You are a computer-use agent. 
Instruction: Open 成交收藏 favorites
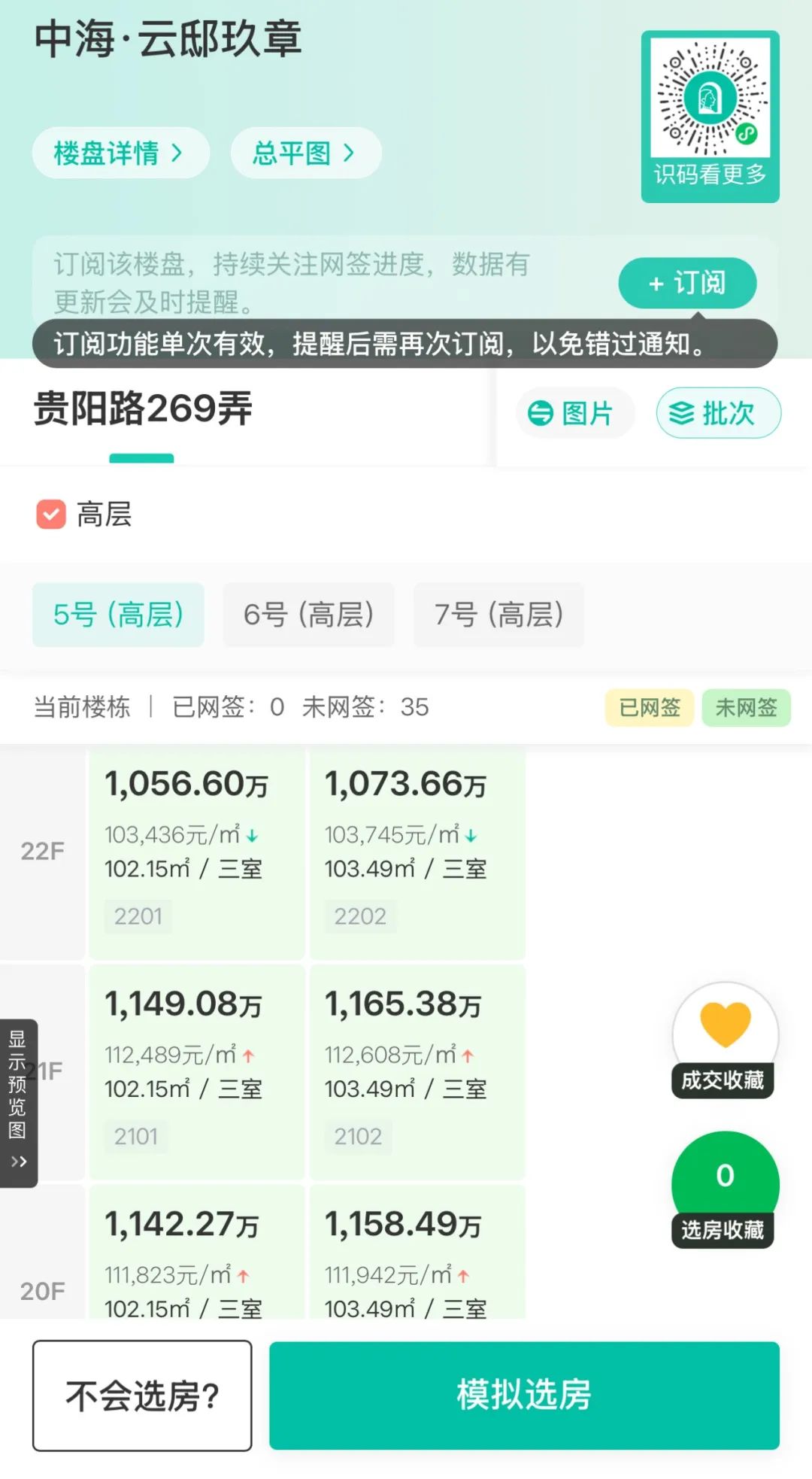click(724, 1040)
